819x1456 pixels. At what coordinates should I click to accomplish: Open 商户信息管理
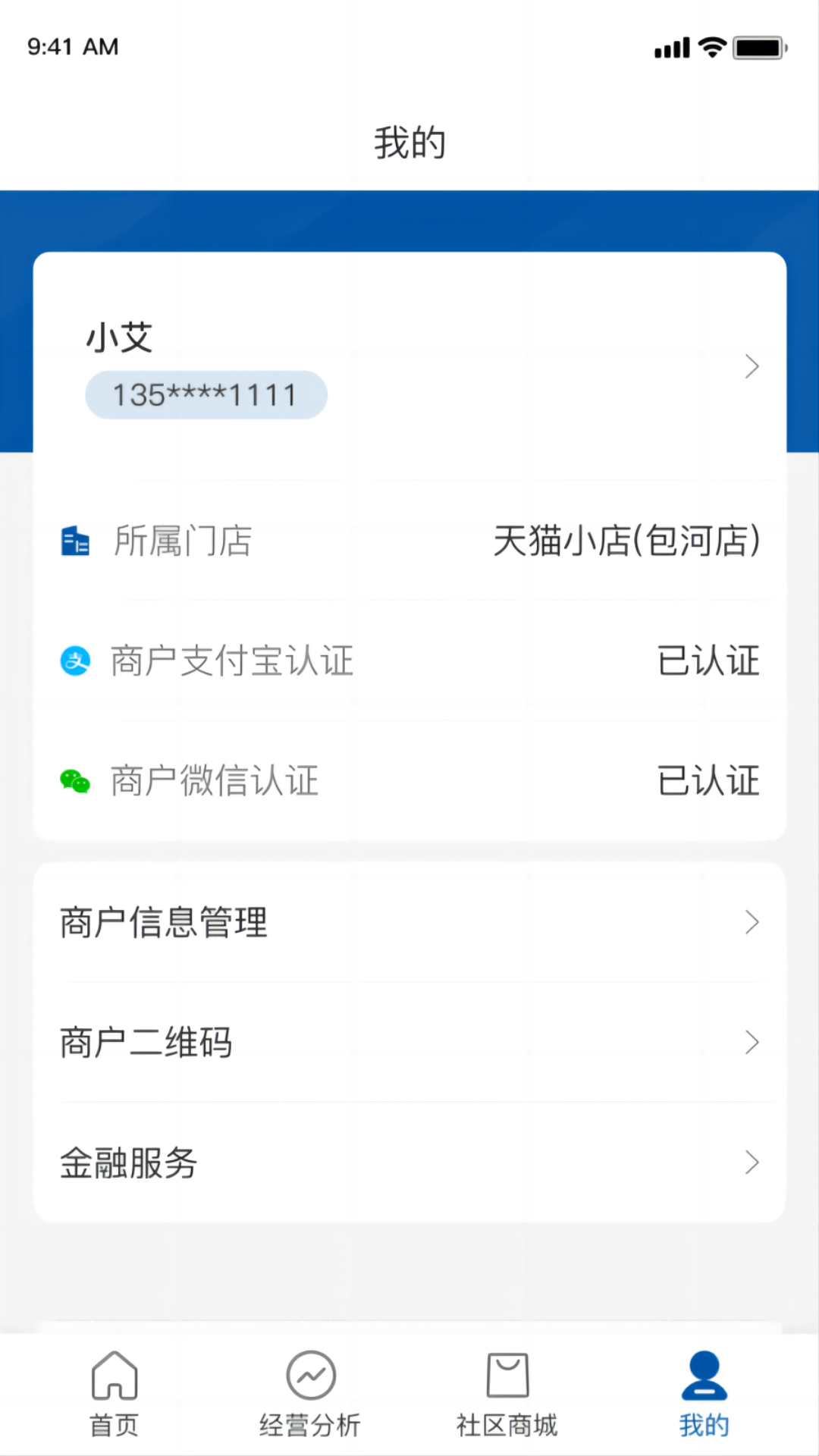[409, 923]
